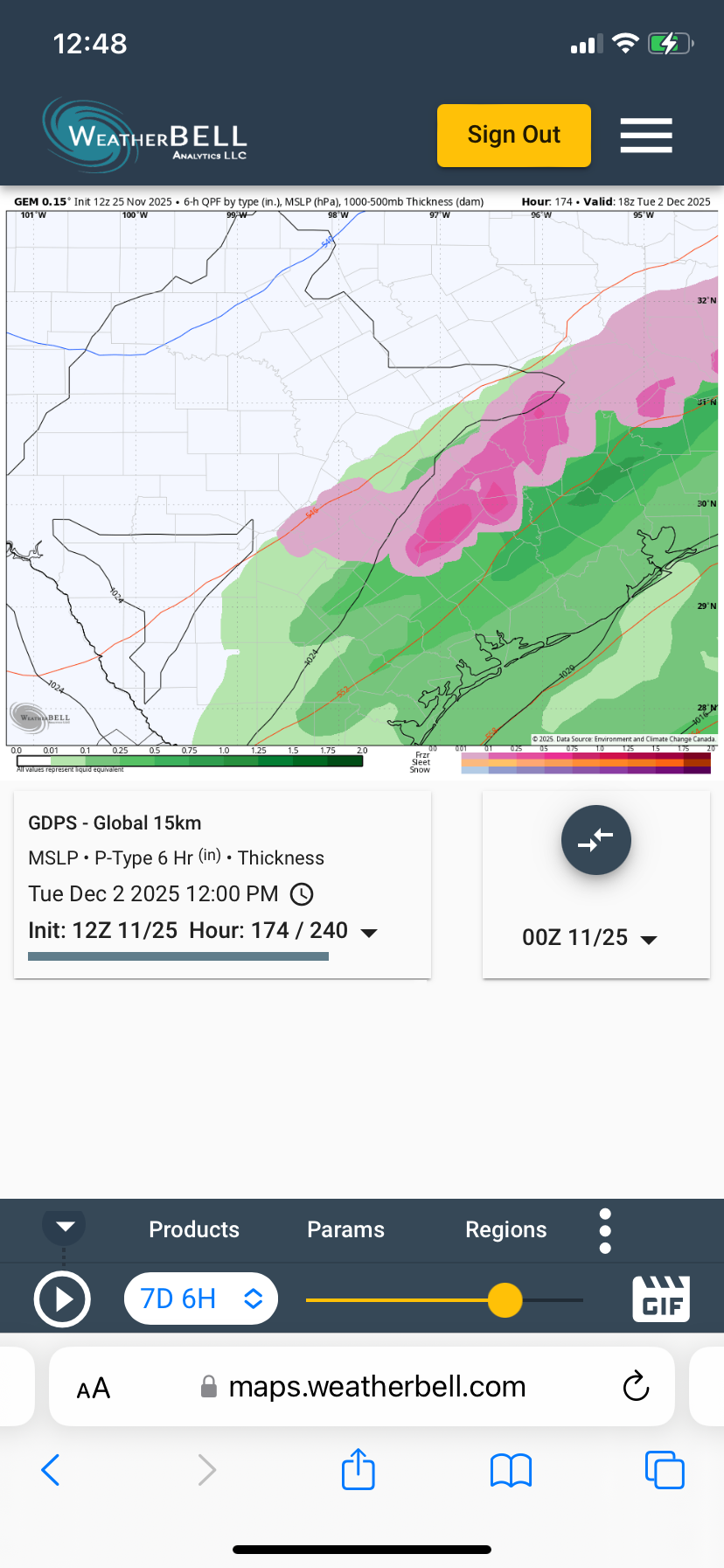Play the forecast animation
Viewport: 724px width, 1568px height.
[x=62, y=1299]
